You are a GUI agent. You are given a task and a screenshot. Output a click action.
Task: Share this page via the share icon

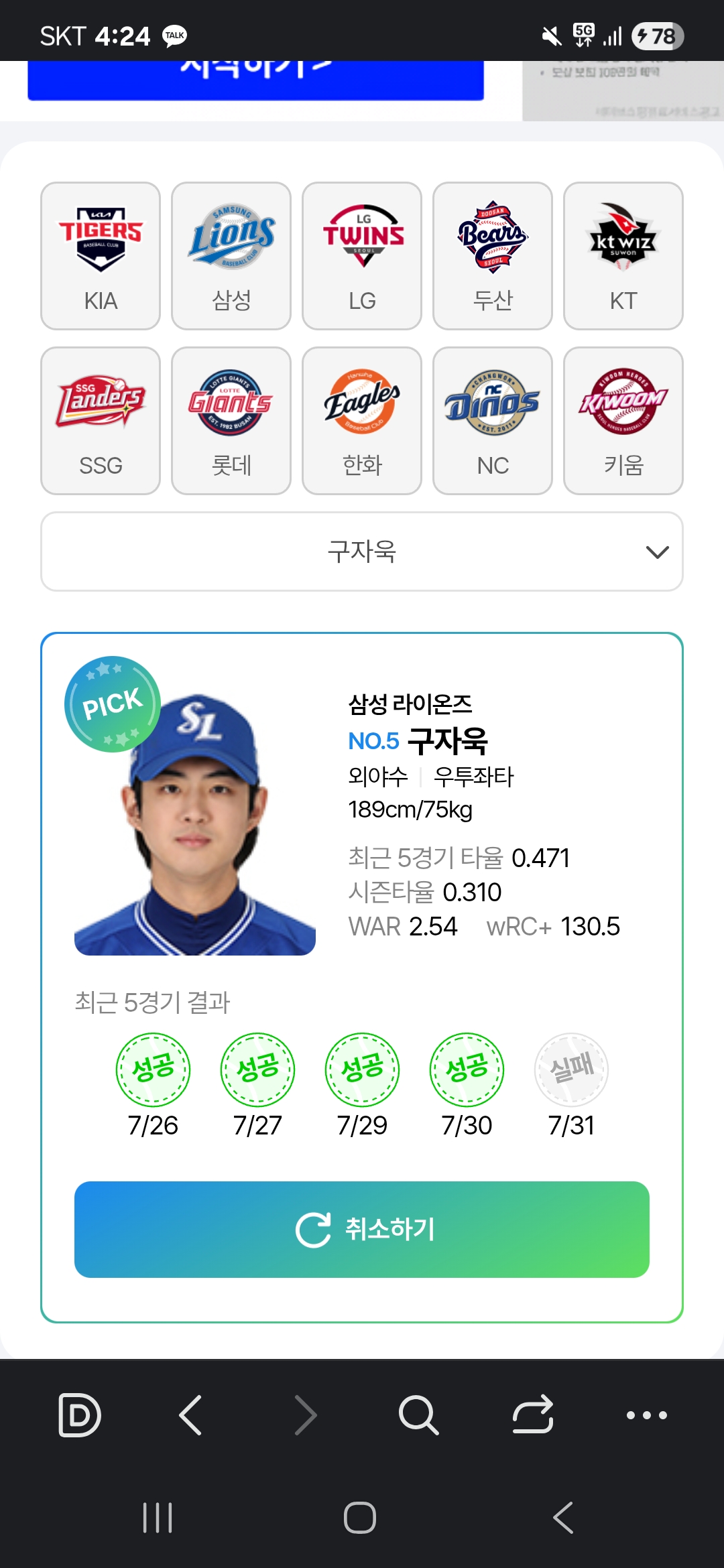point(533,1415)
